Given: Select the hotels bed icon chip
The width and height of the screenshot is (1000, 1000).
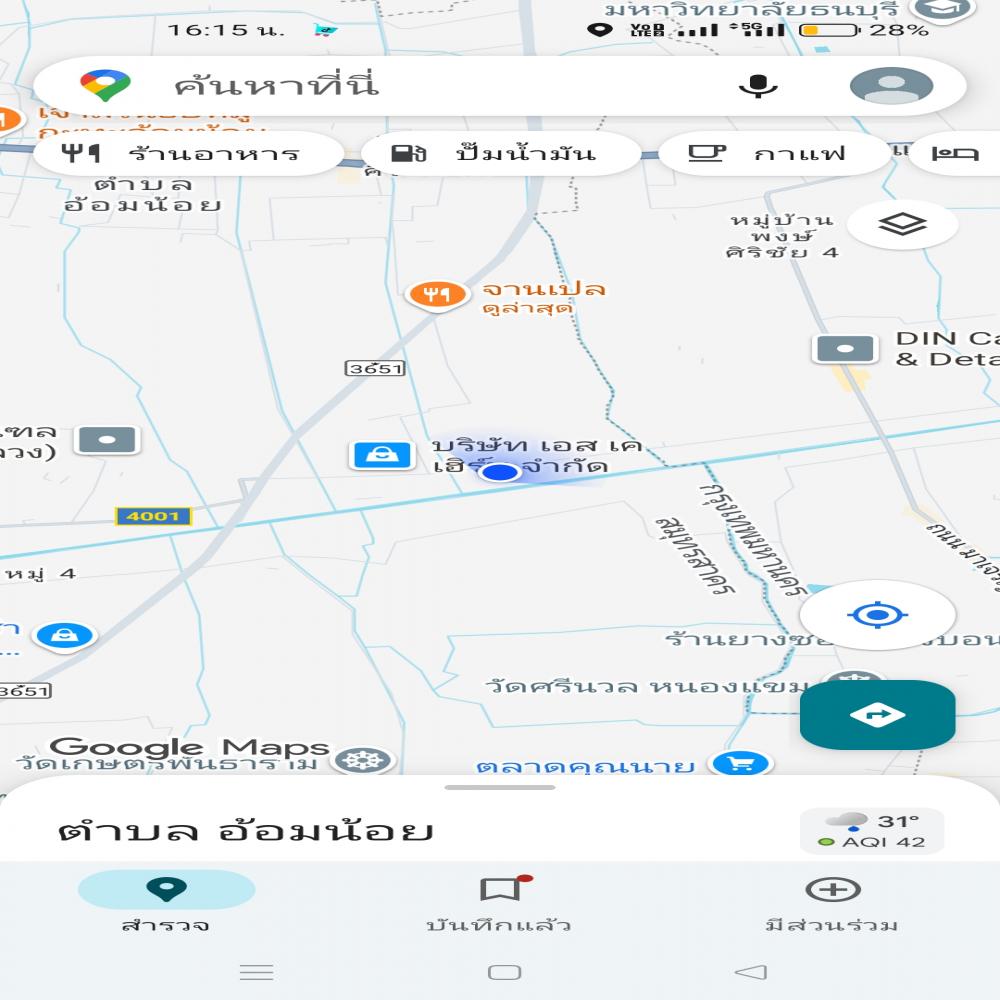Looking at the screenshot, I should [955, 154].
